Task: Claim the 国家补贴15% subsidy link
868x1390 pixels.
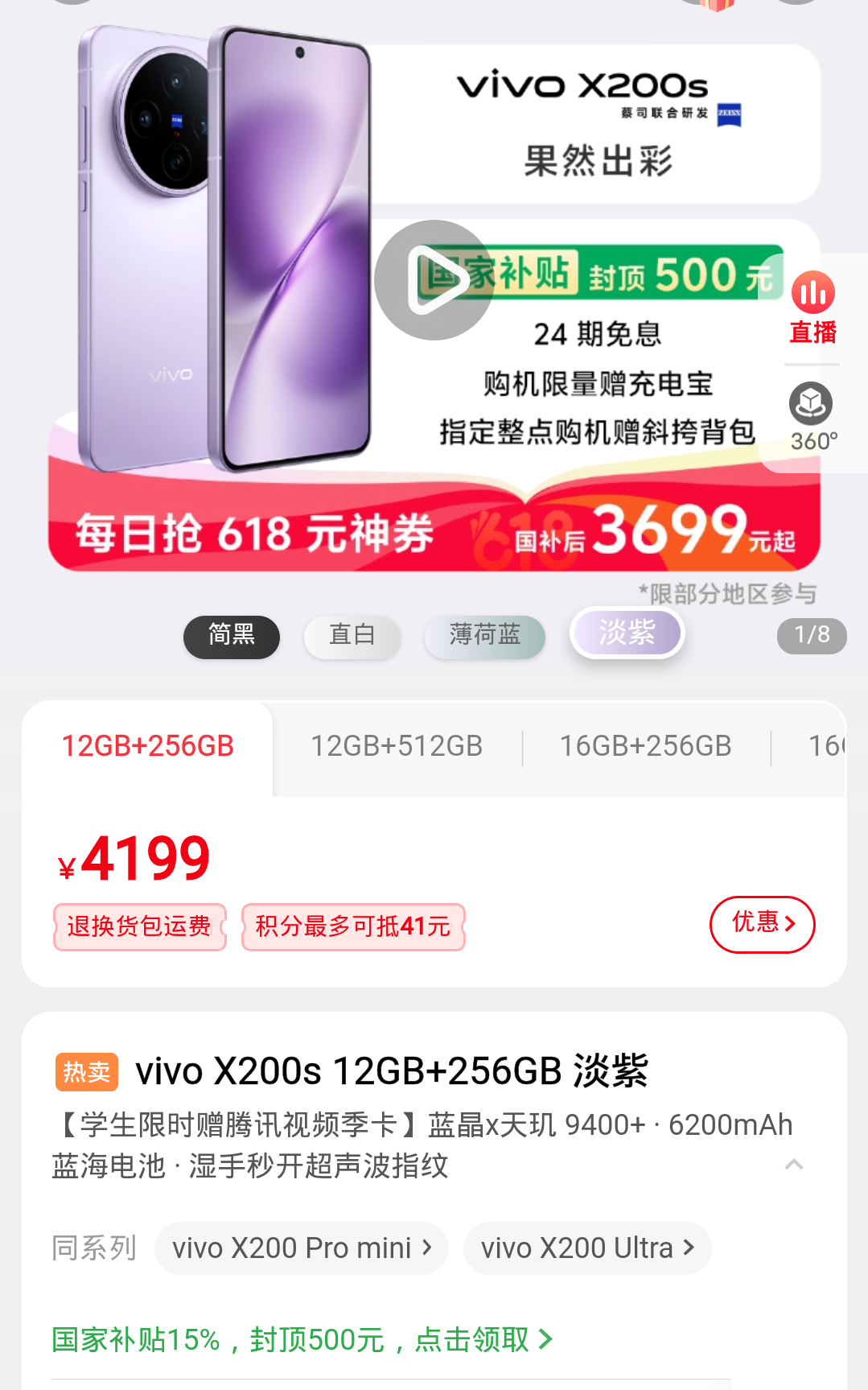Action: click(x=302, y=1339)
